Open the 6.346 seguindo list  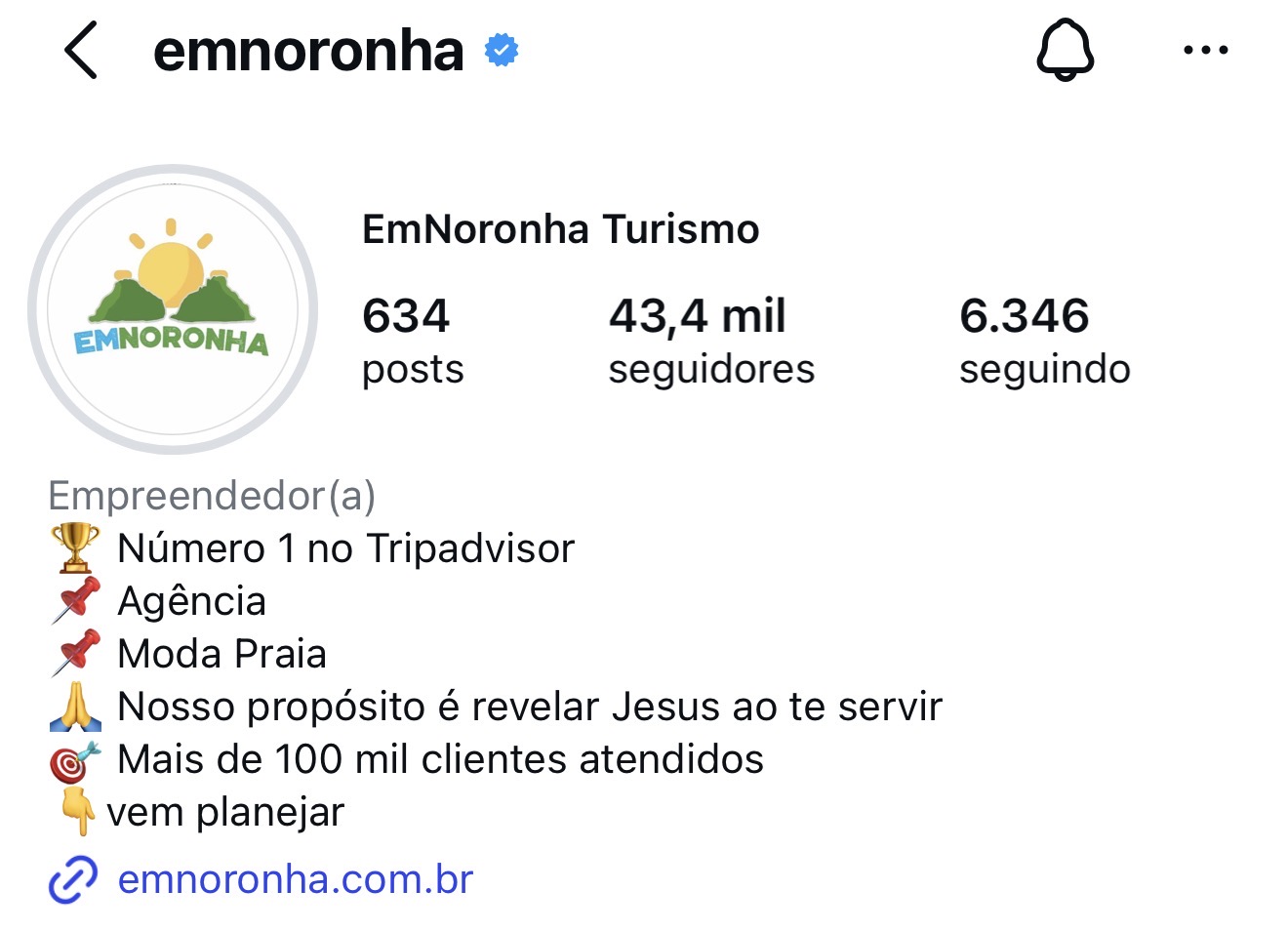[1043, 342]
